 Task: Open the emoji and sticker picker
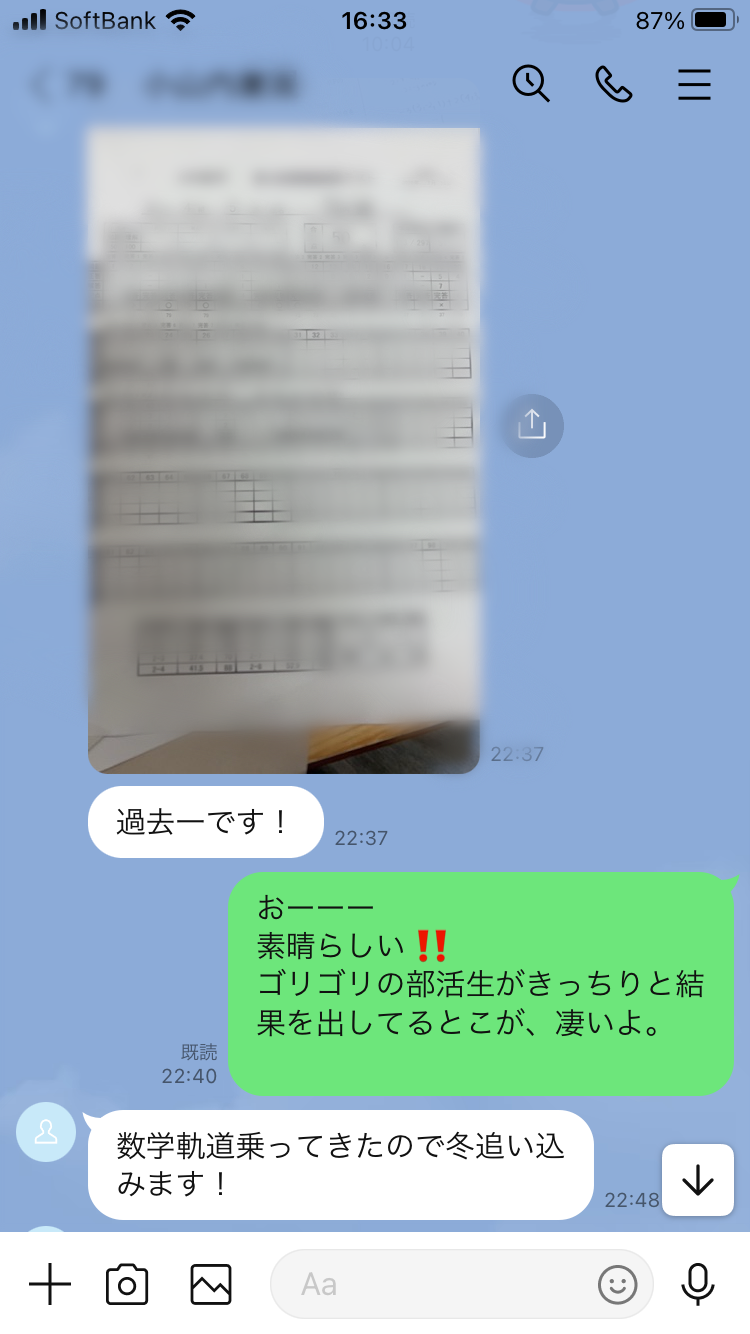click(x=618, y=1284)
